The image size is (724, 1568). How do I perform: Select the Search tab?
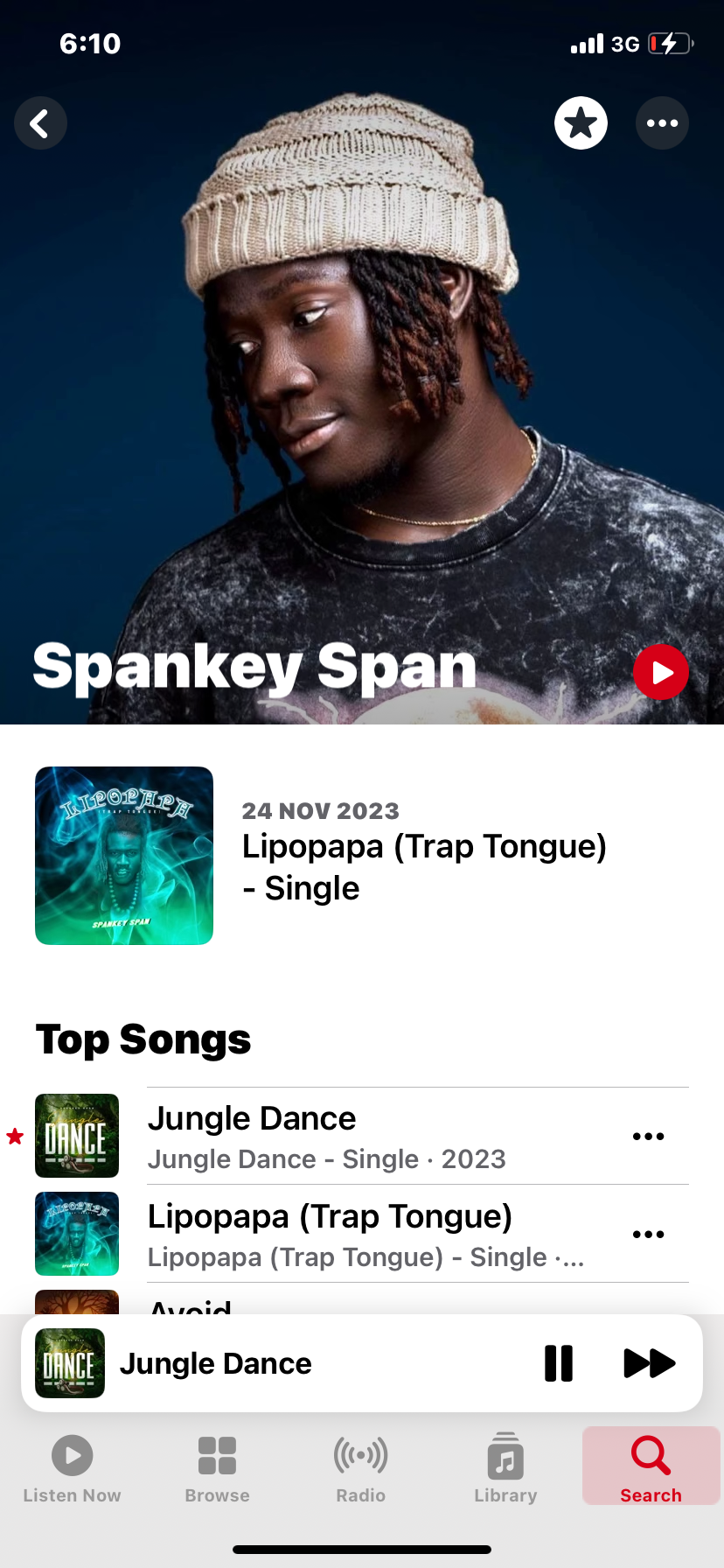[651, 1466]
